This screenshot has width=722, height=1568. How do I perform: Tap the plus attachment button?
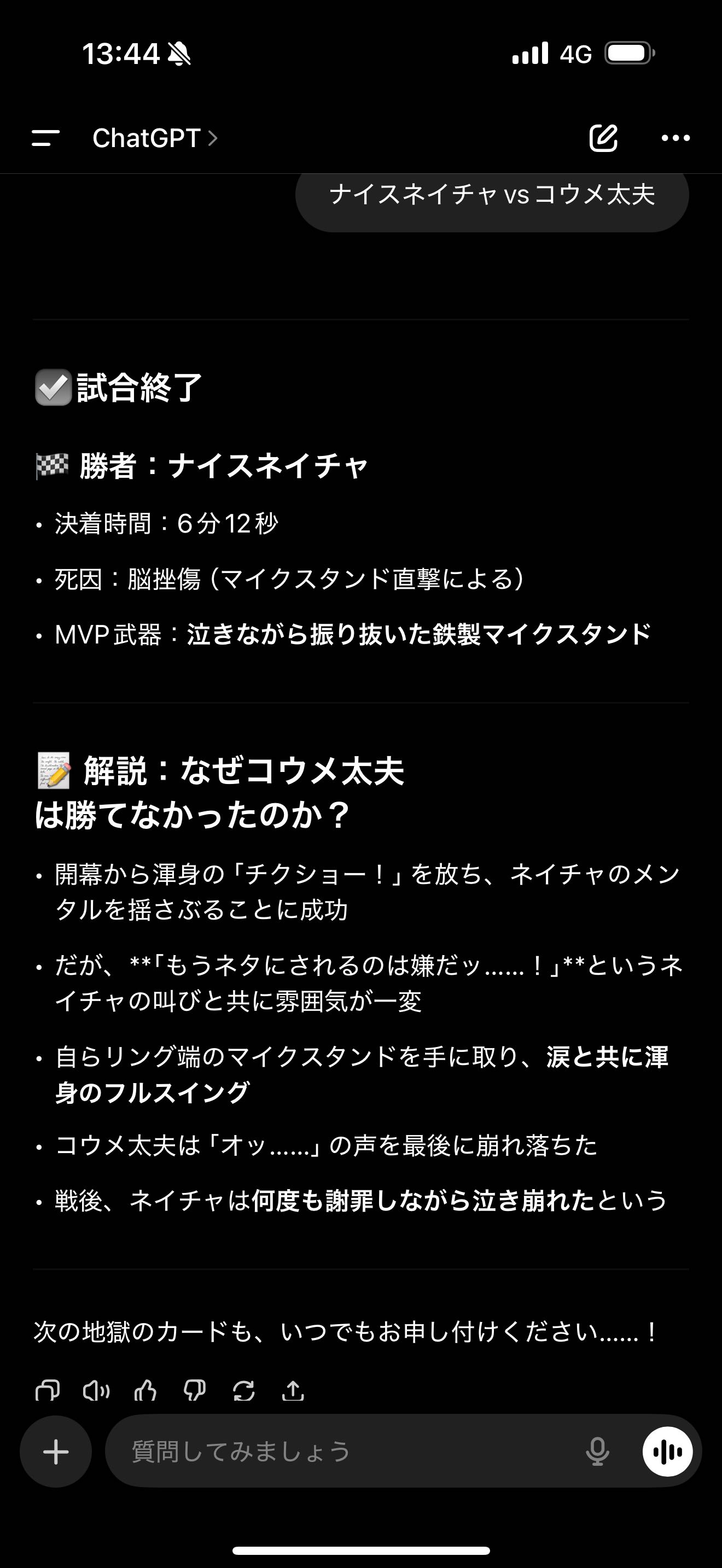(x=56, y=1452)
